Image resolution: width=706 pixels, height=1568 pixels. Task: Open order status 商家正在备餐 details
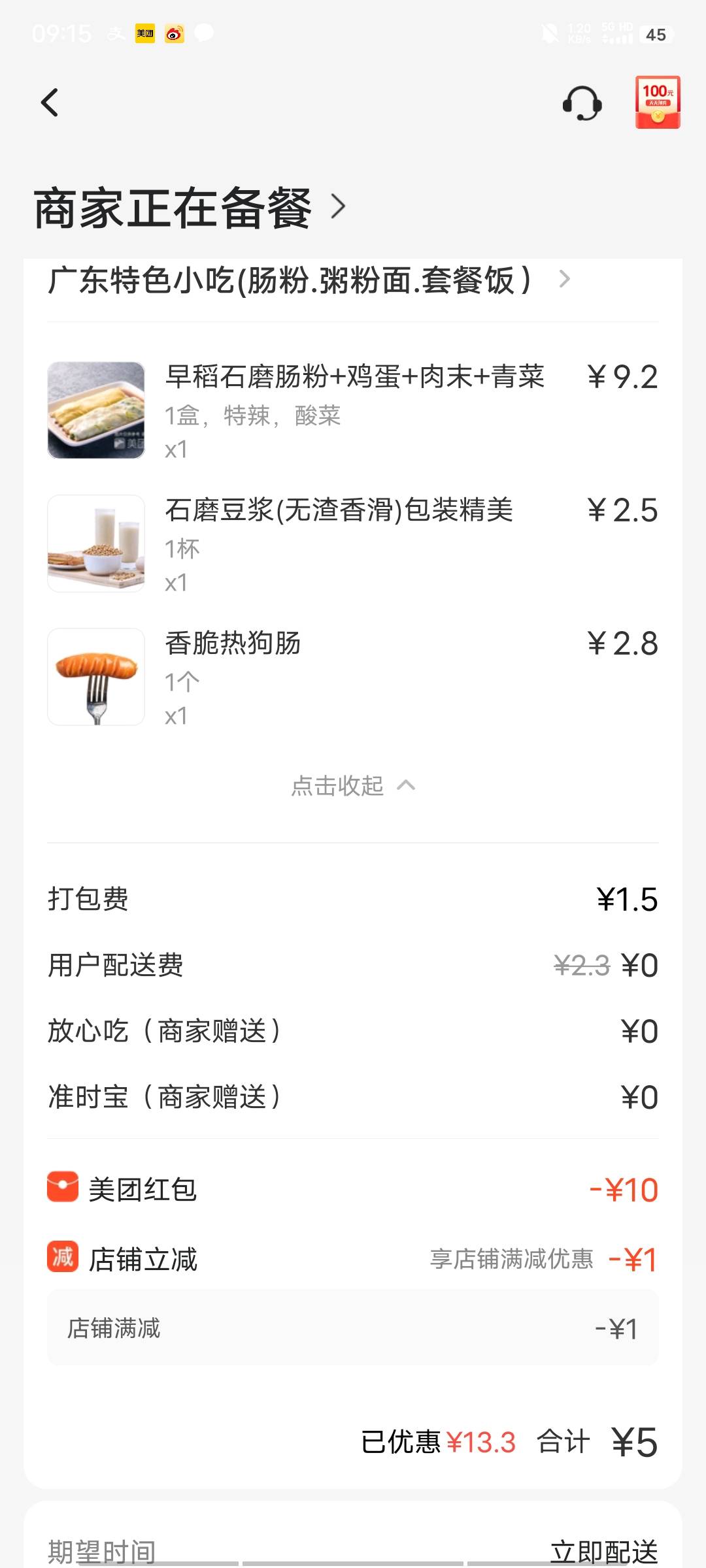(190, 208)
